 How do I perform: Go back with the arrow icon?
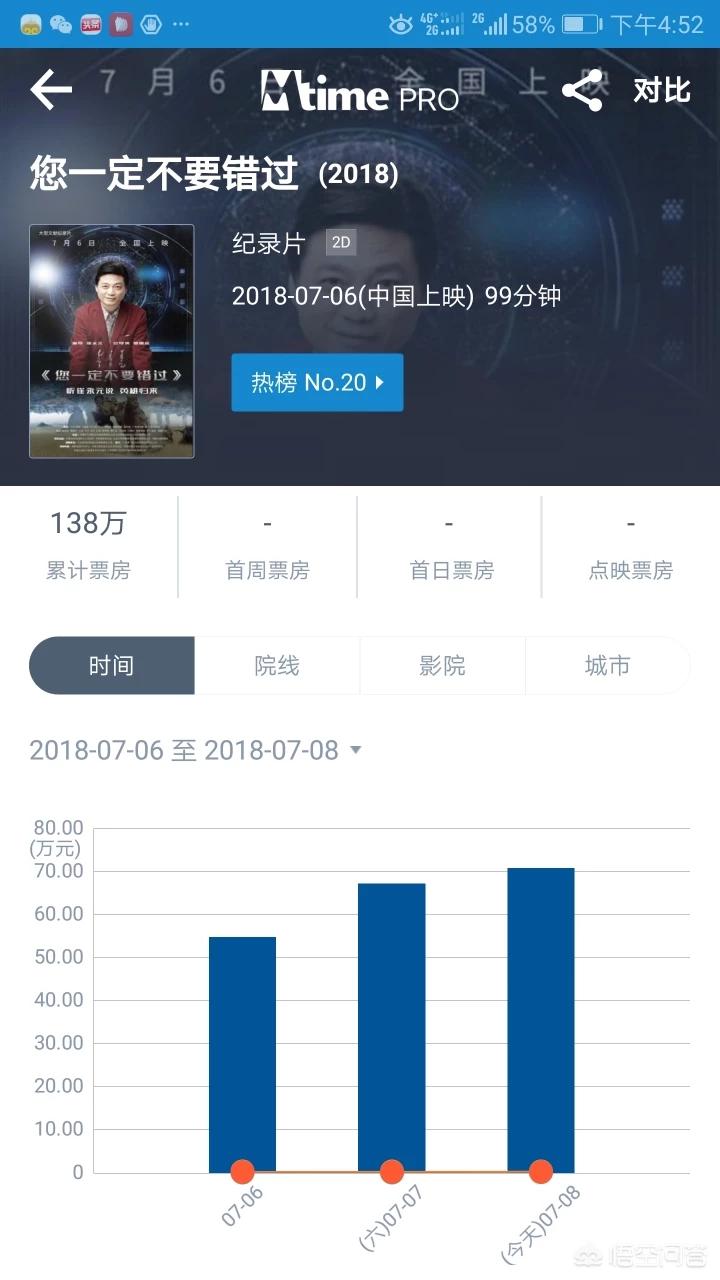click(51, 91)
